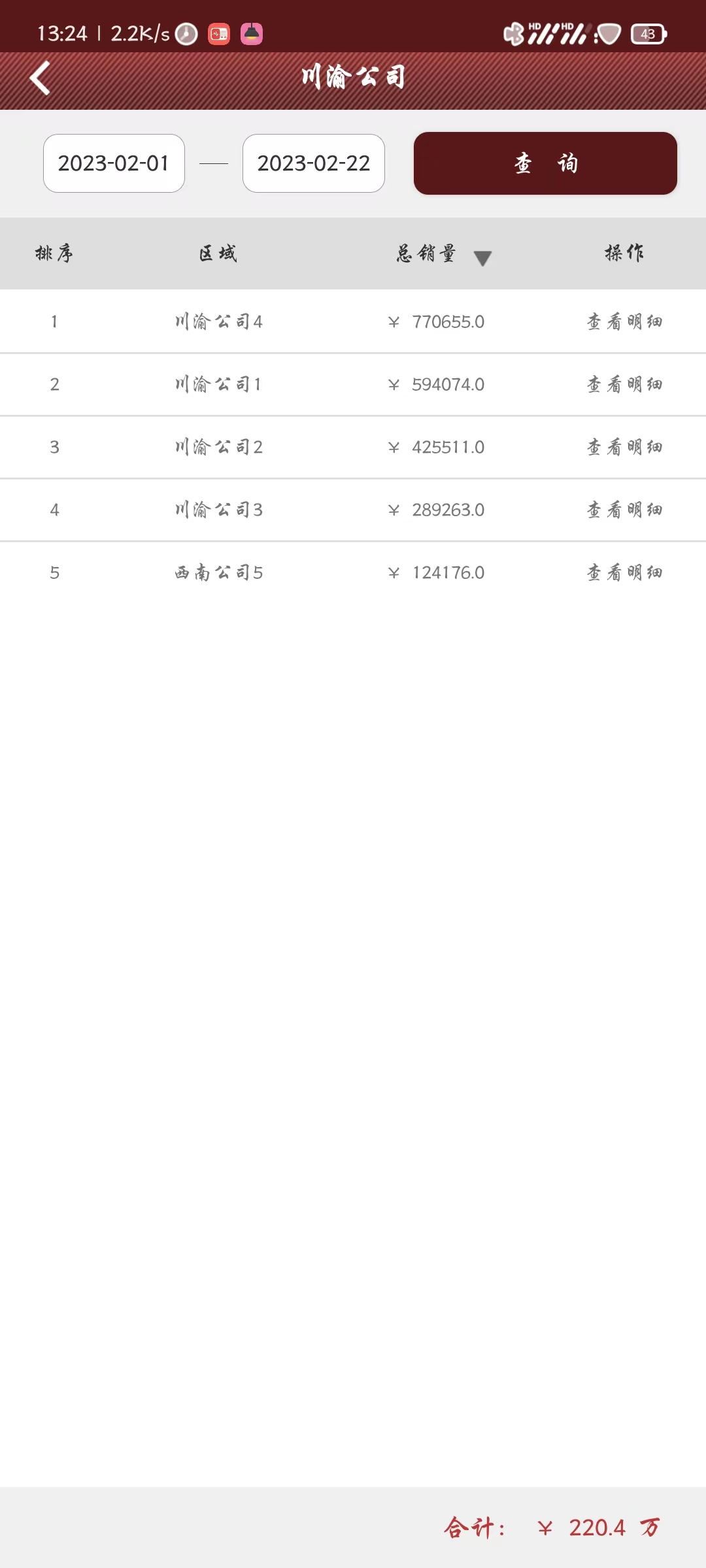
Task: Open end date picker 2023-02-22
Action: [x=314, y=163]
